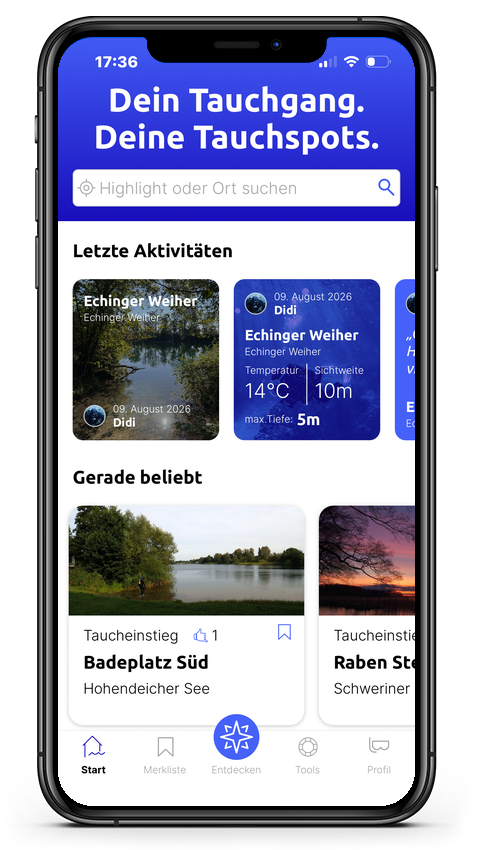The image size is (480, 850).
Task: Tap the Highlight oder Ort suchen field
Action: pyautogui.click(x=236, y=188)
